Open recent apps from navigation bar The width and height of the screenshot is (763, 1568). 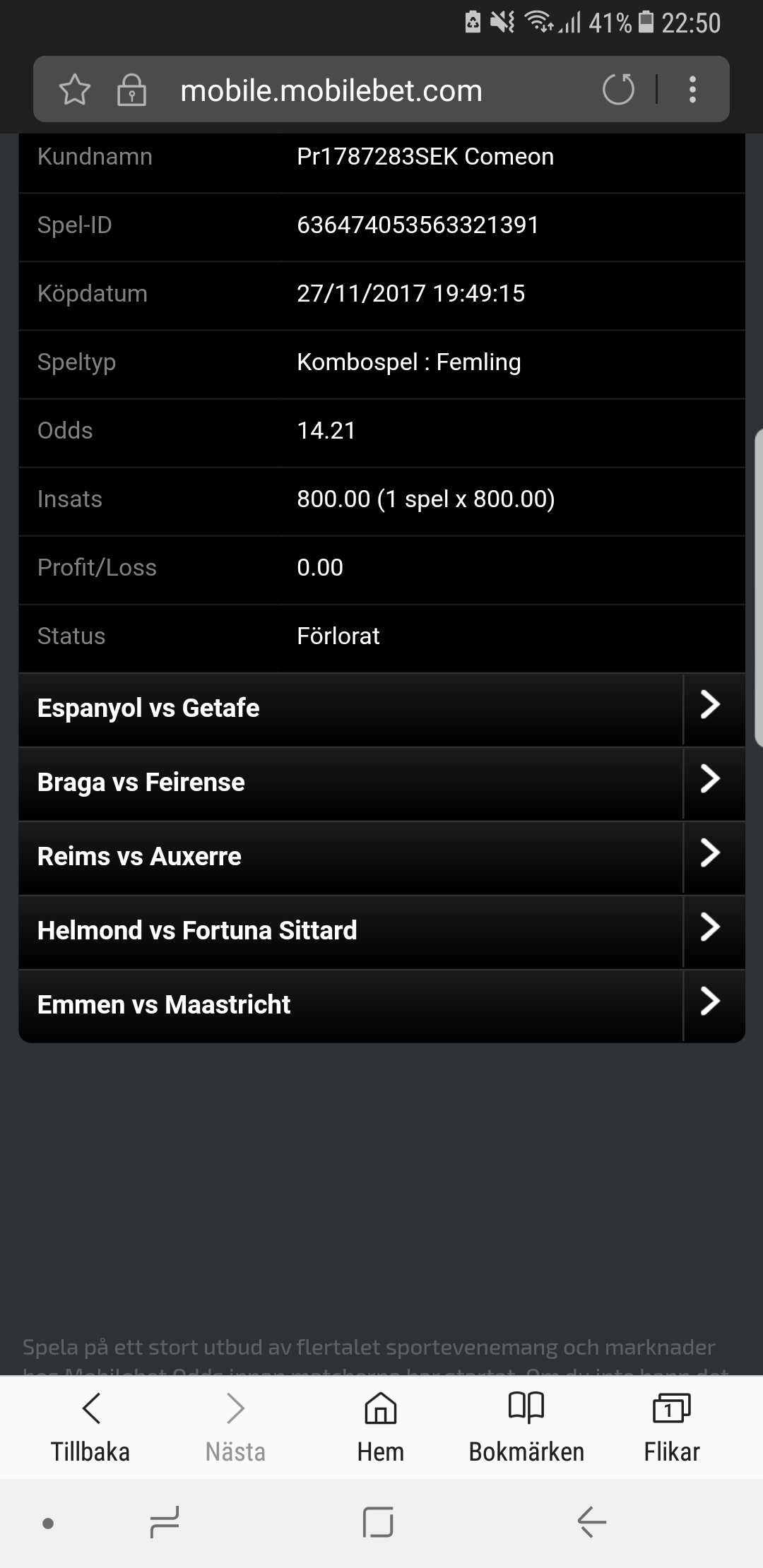click(x=165, y=1523)
